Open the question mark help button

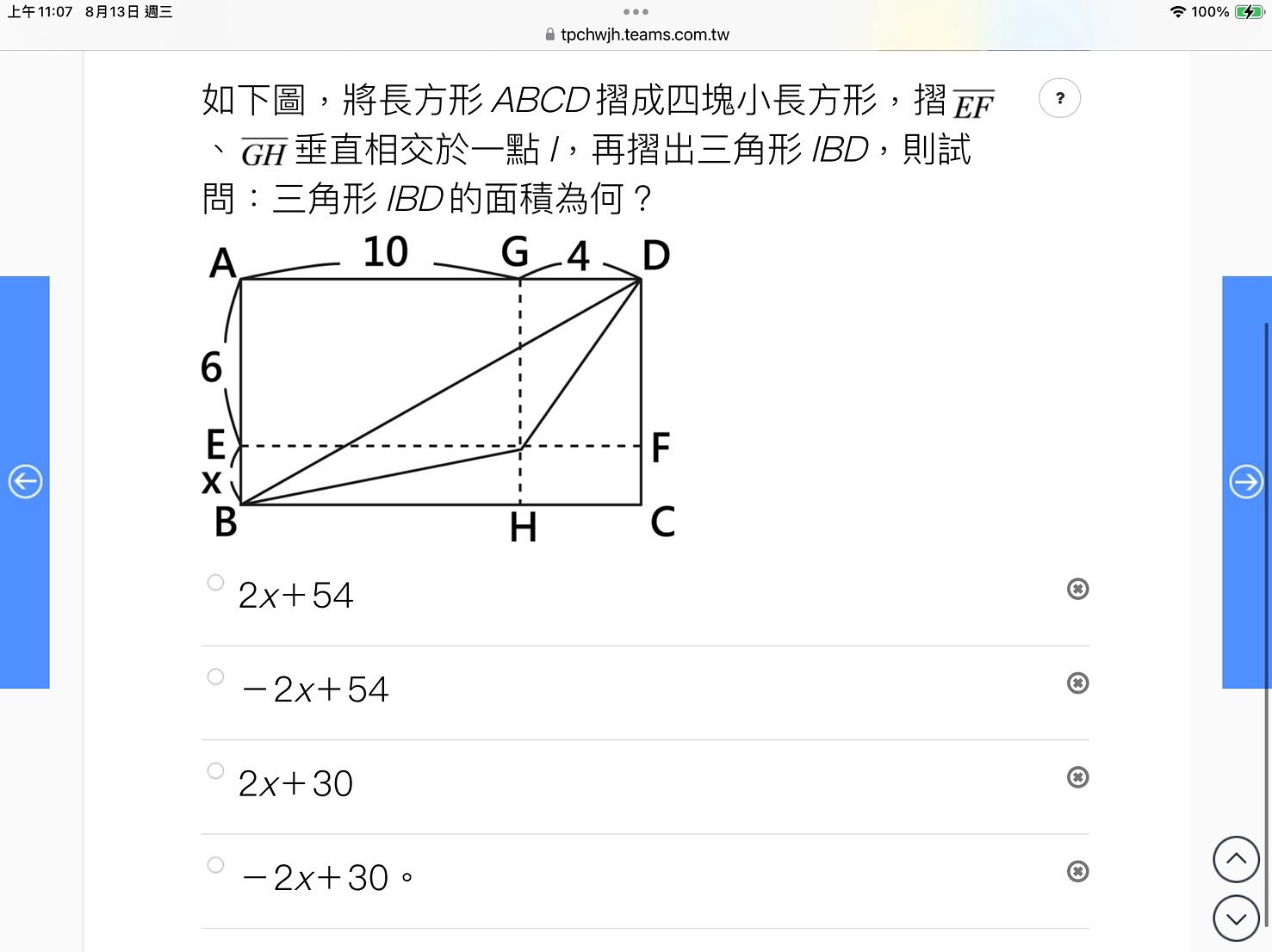tap(1059, 98)
